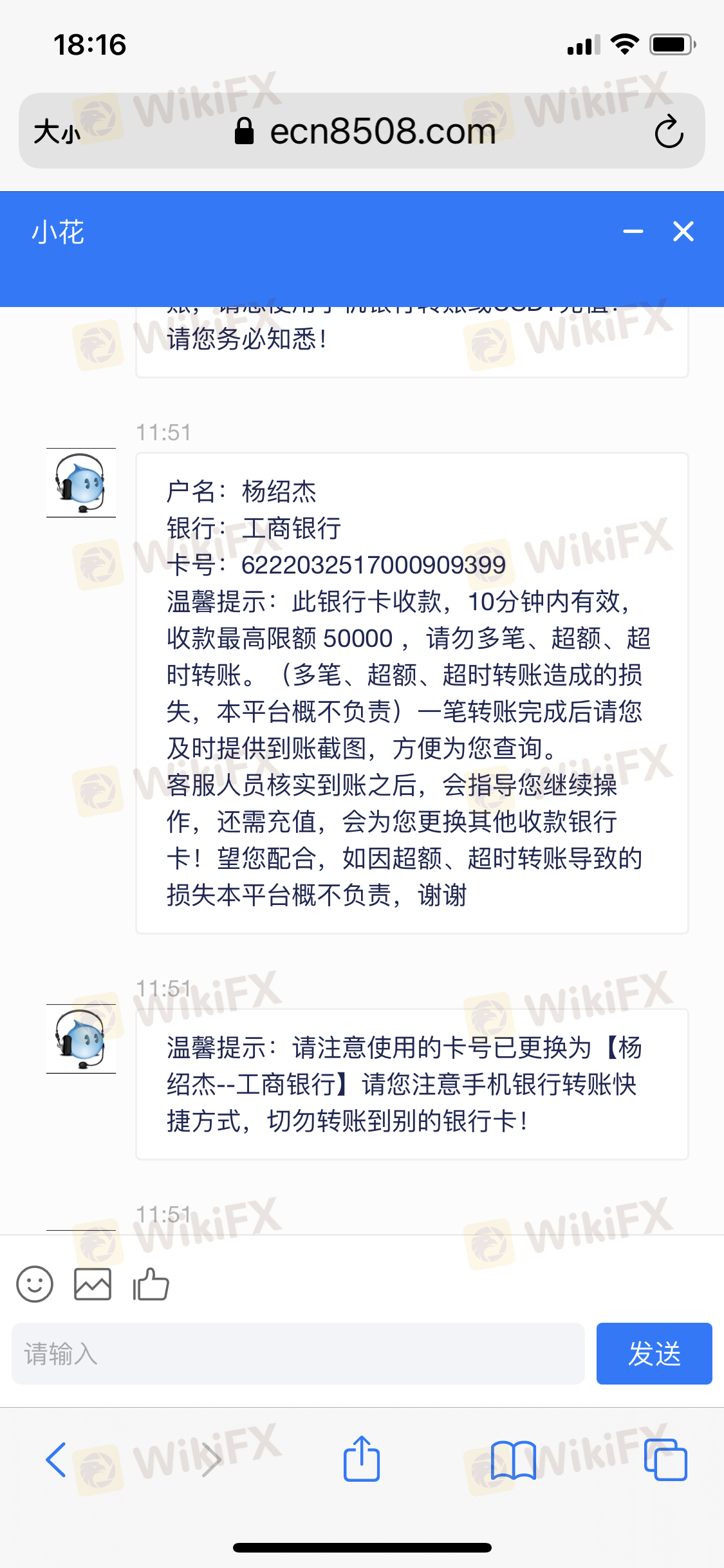Minimize the 小花 chat window
The image size is (724, 1568).
tap(633, 232)
